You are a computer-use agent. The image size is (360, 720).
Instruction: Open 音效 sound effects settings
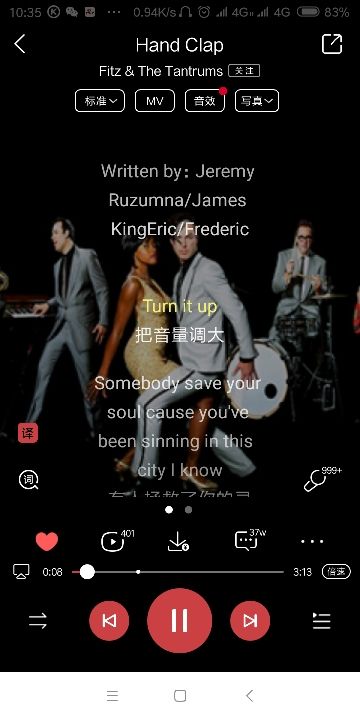pyautogui.click(x=205, y=101)
